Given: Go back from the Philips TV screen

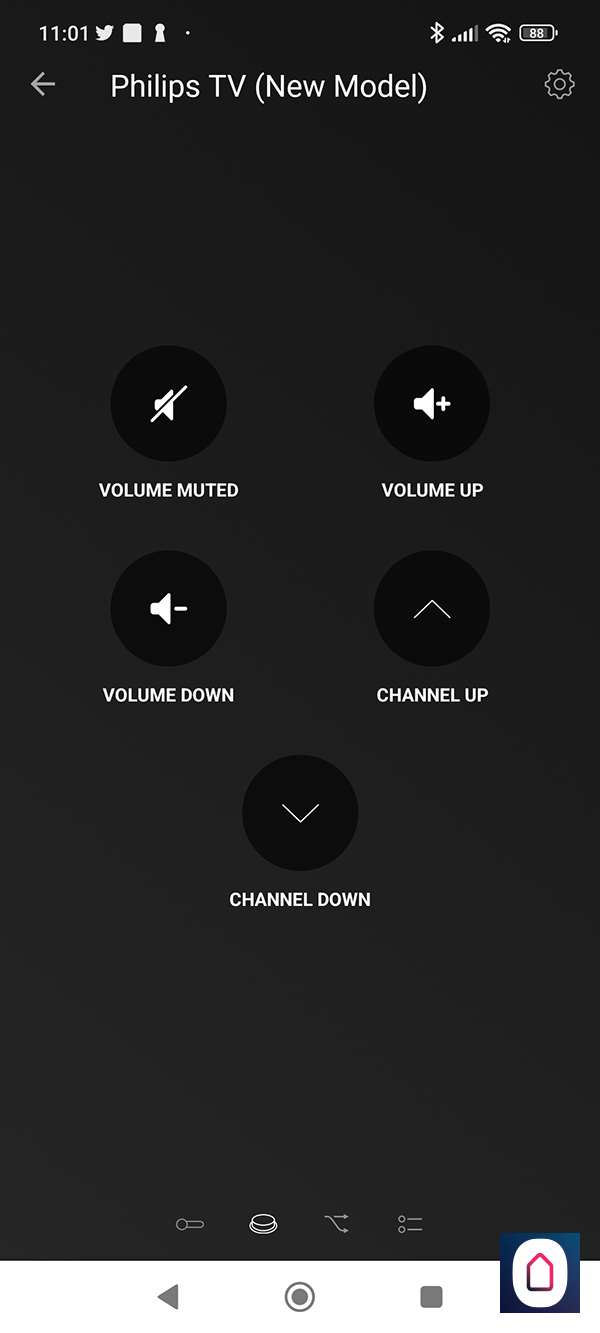Looking at the screenshot, I should (43, 85).
